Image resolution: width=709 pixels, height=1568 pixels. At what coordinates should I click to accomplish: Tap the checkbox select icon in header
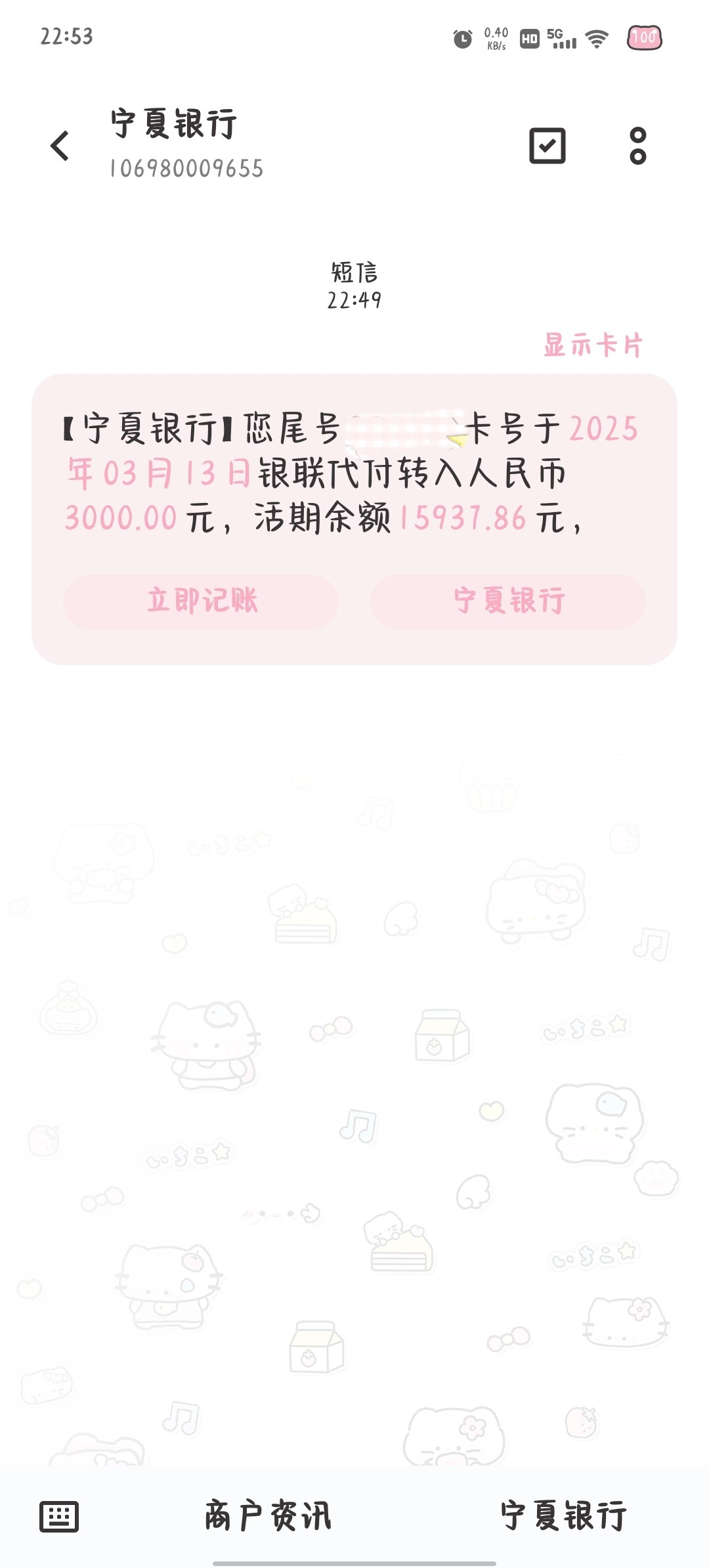click(x=547, y=146)
